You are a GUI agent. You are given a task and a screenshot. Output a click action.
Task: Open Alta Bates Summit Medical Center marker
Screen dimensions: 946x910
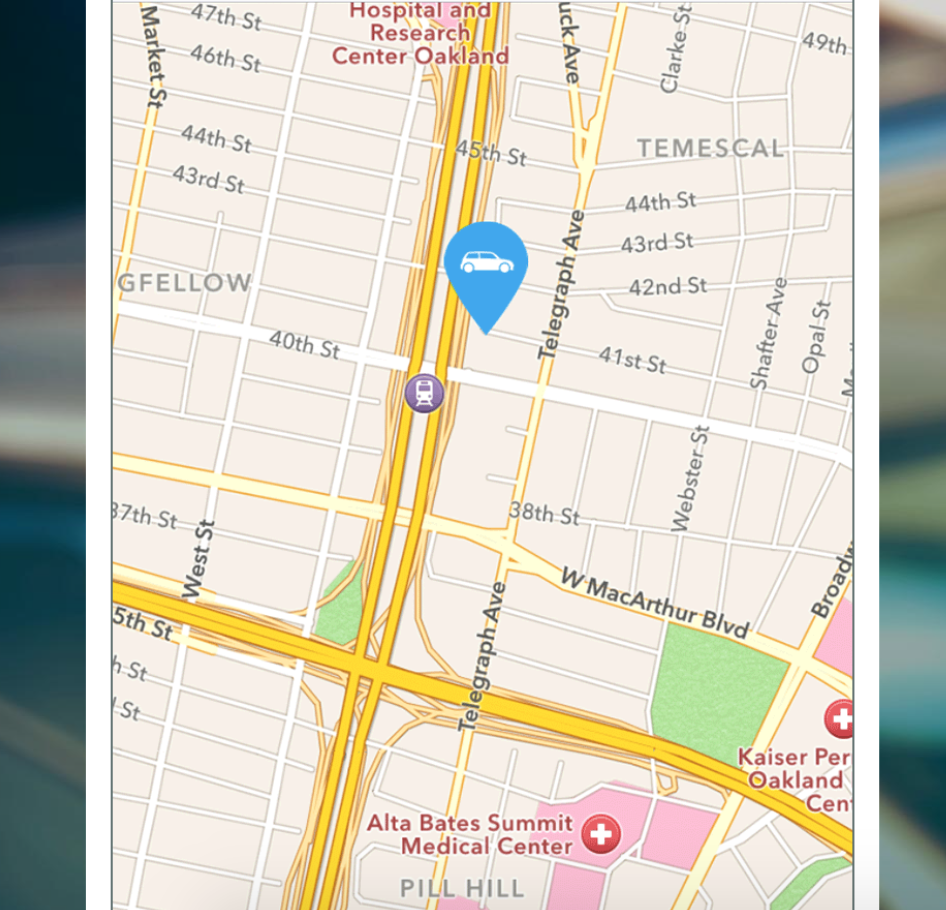coord(601,834)
